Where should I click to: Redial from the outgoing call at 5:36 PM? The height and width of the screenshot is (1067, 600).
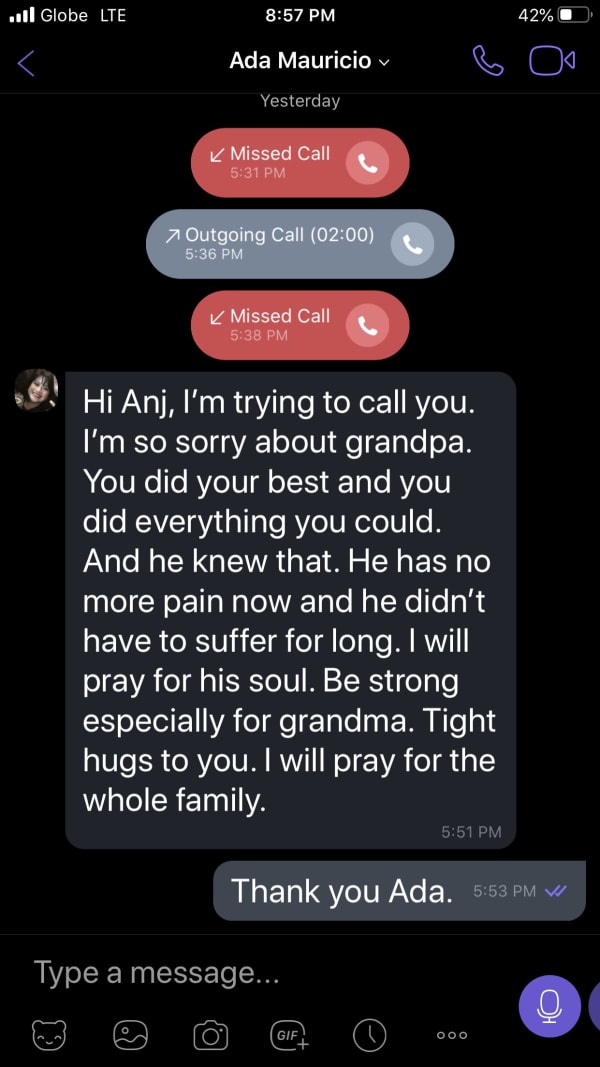(x=412, y=244)
